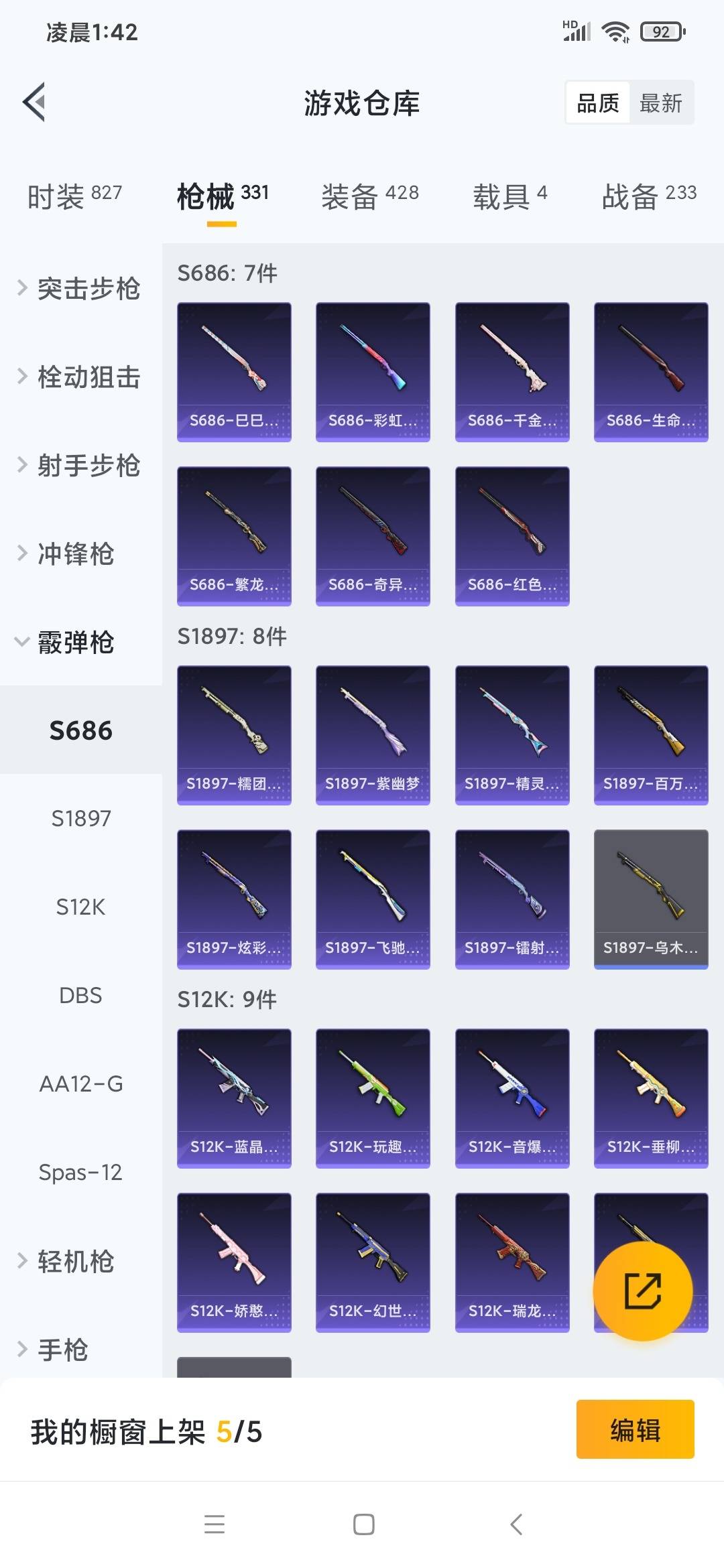Open the S1897-紫幽梦 weapon skin
Viewport: 724px width, 1568px height.
(x=373, y=734)
